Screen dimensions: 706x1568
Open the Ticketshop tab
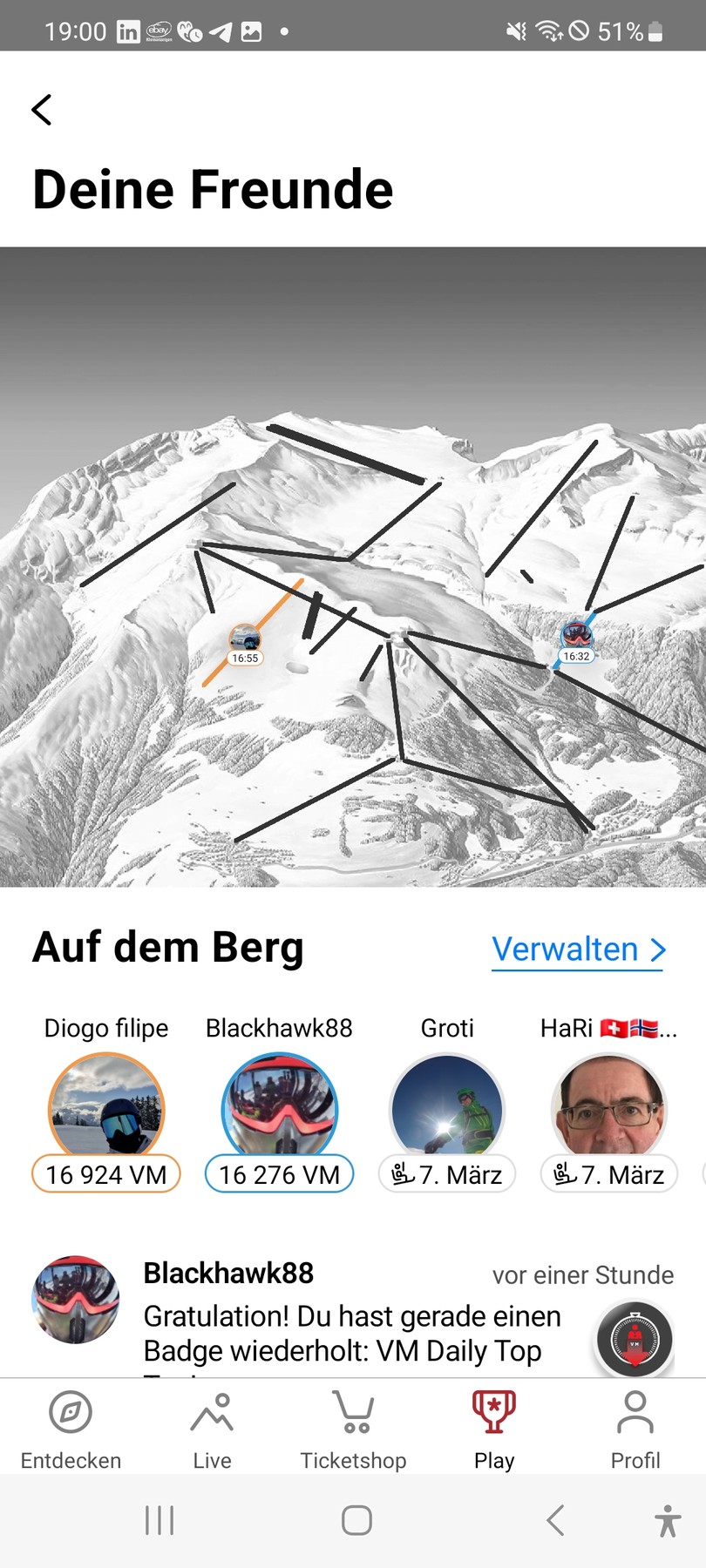tap(353, 1429)
